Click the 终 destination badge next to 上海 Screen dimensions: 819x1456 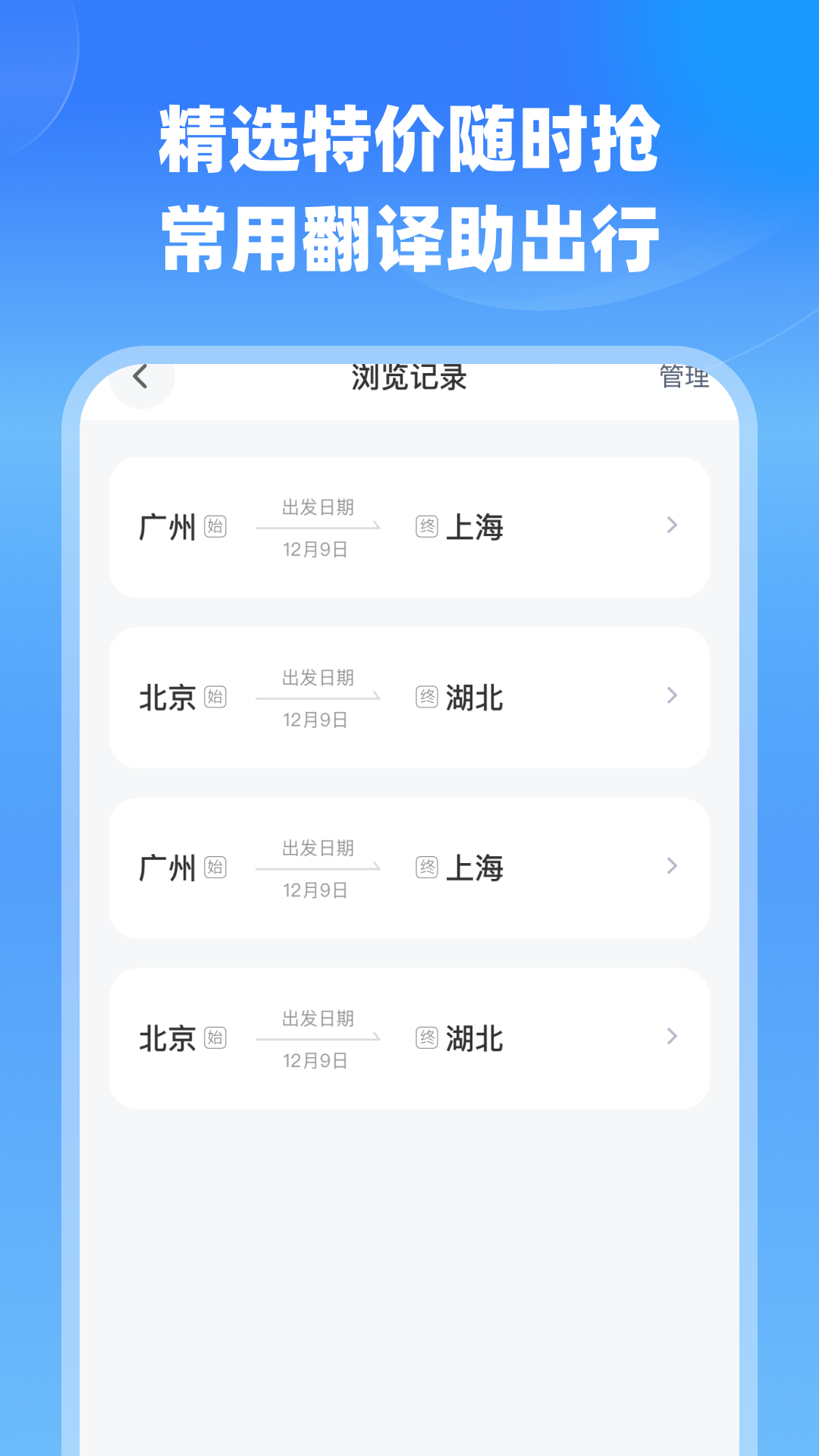pos(428,523)
